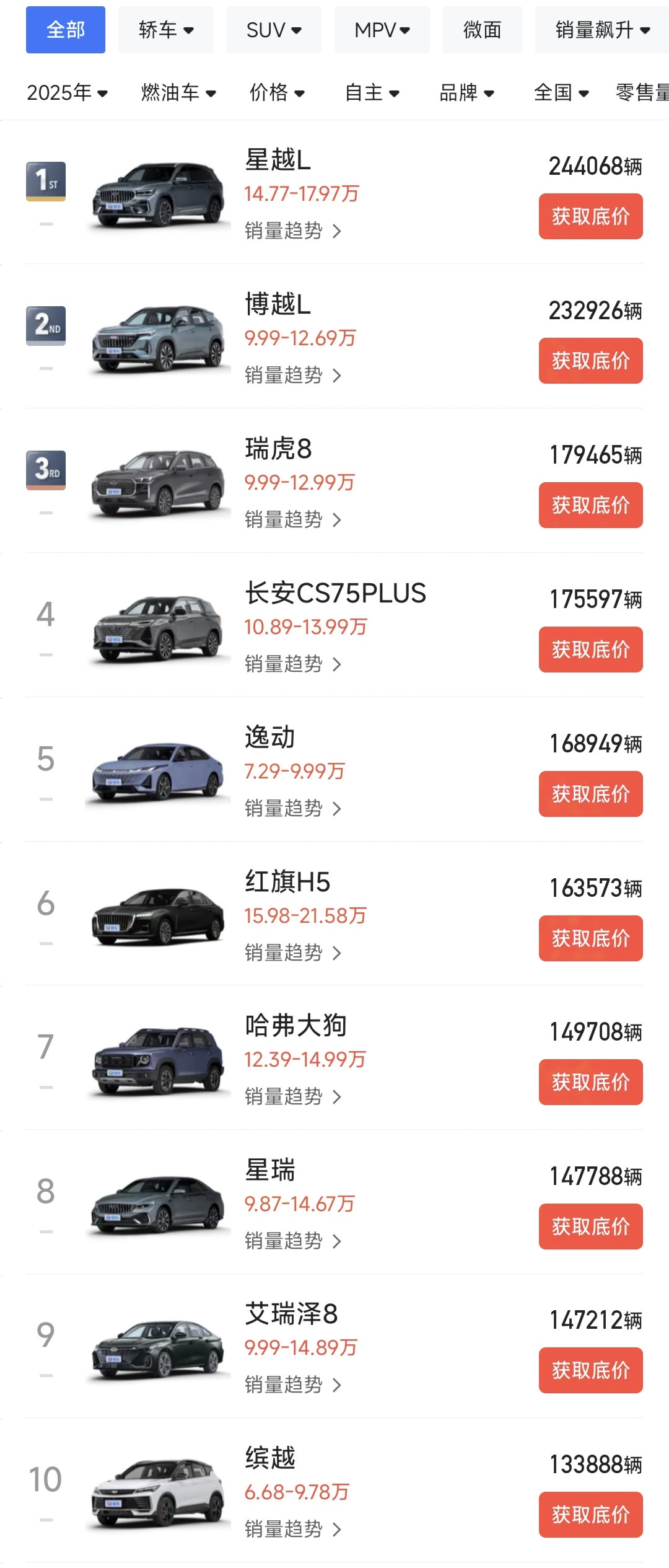The height and width of the screenshot is (1568, 669).
Task: Open 销量趋势 for 博越L
Action: 291,376
